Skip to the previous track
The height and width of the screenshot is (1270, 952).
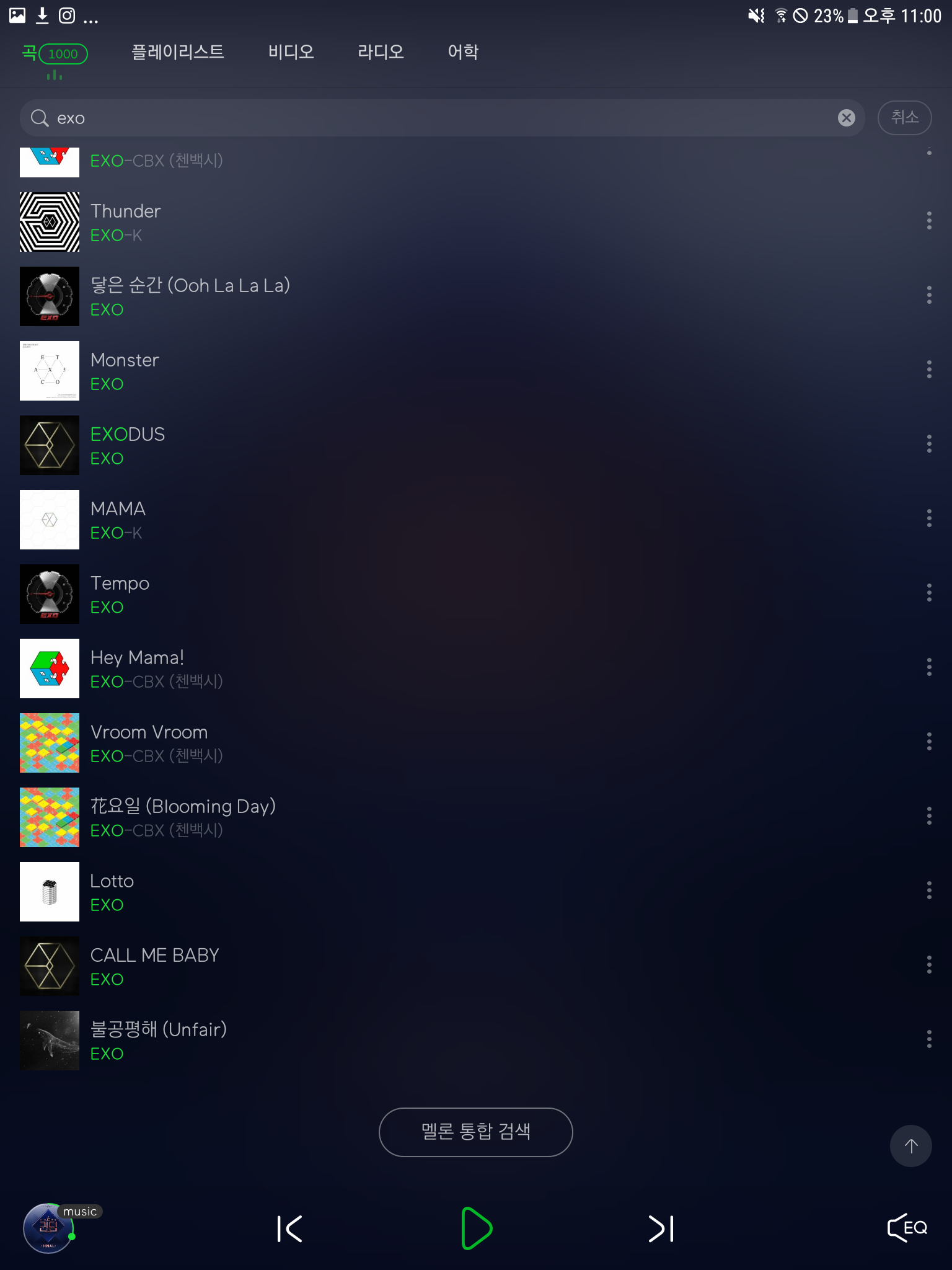click(x=289, y=1228)
